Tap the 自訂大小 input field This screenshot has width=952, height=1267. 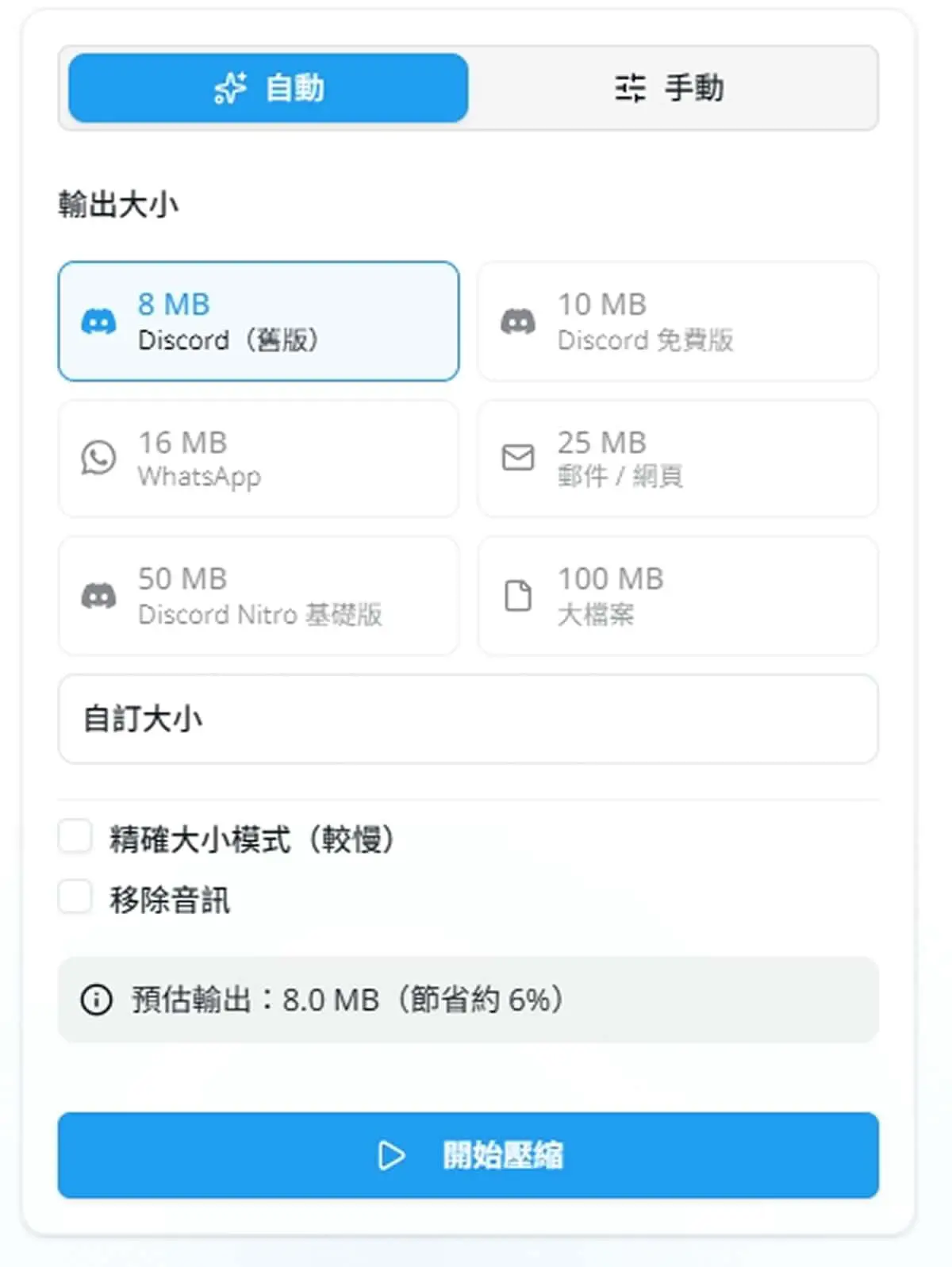click(468, 719)
